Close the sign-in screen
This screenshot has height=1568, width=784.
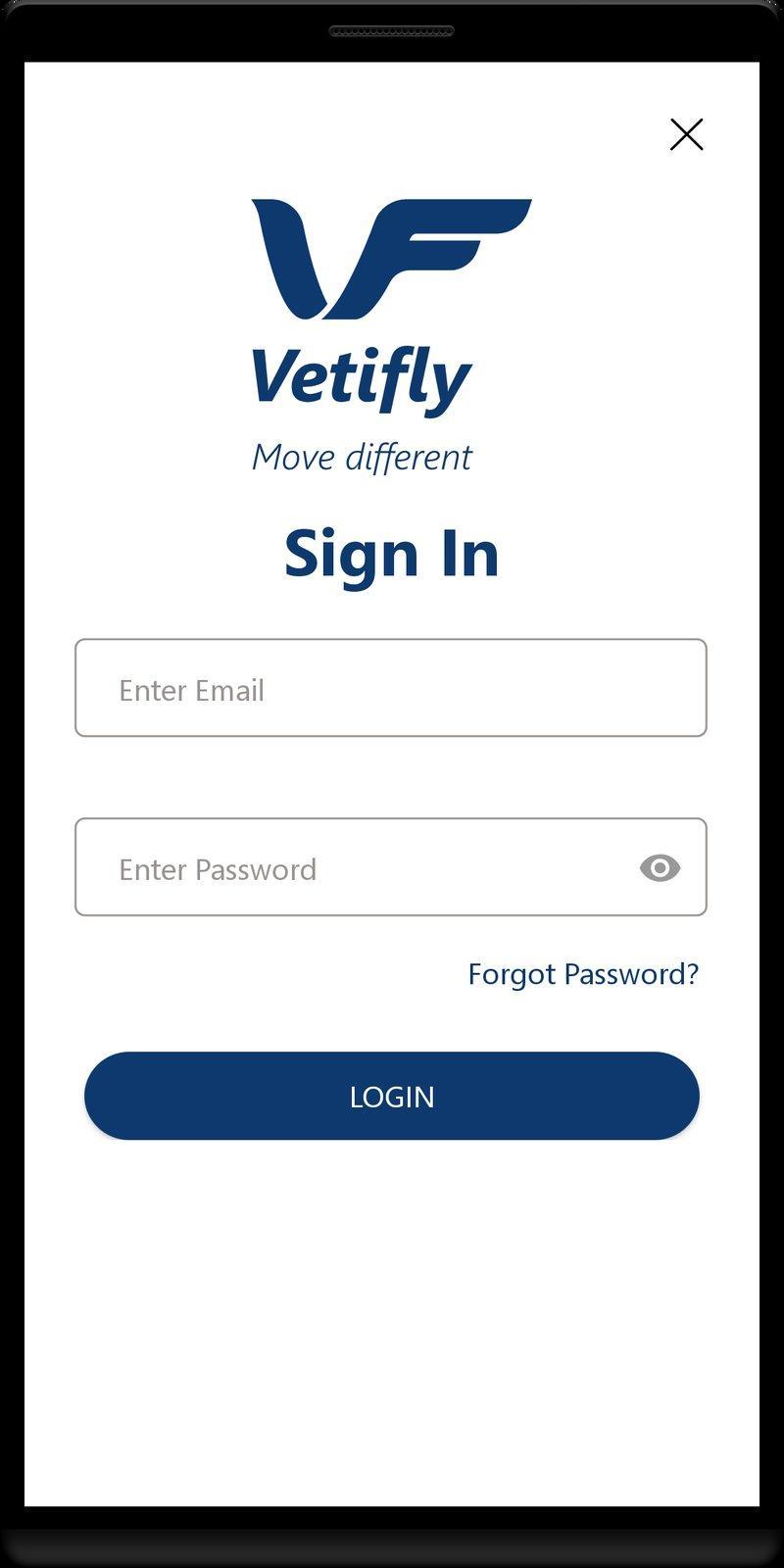pyautogui.click(x=686, y=134)
